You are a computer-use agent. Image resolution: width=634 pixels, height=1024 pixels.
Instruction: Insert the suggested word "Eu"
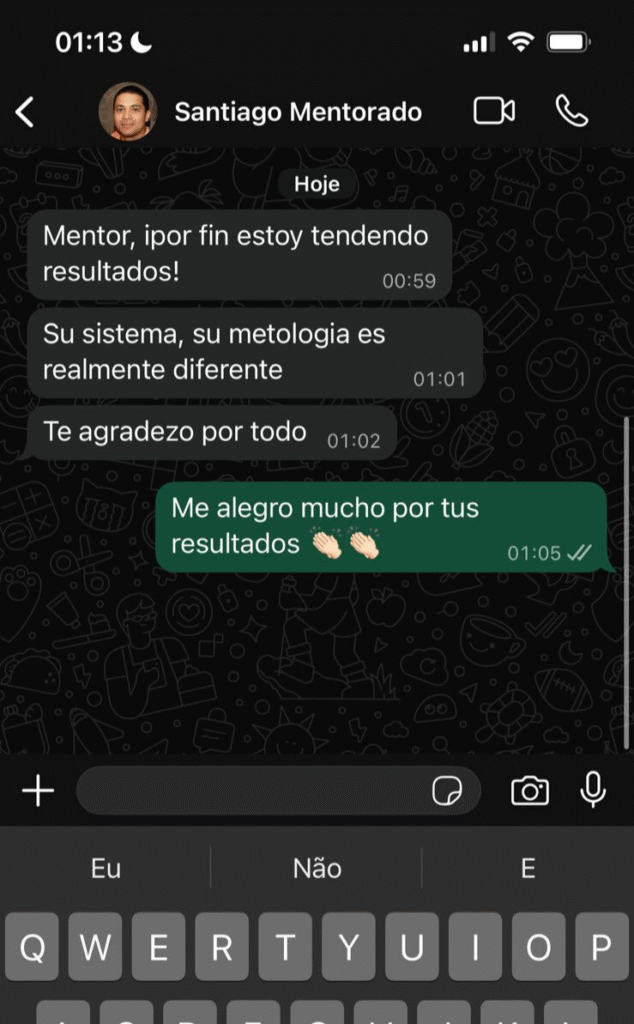(106, 868)
